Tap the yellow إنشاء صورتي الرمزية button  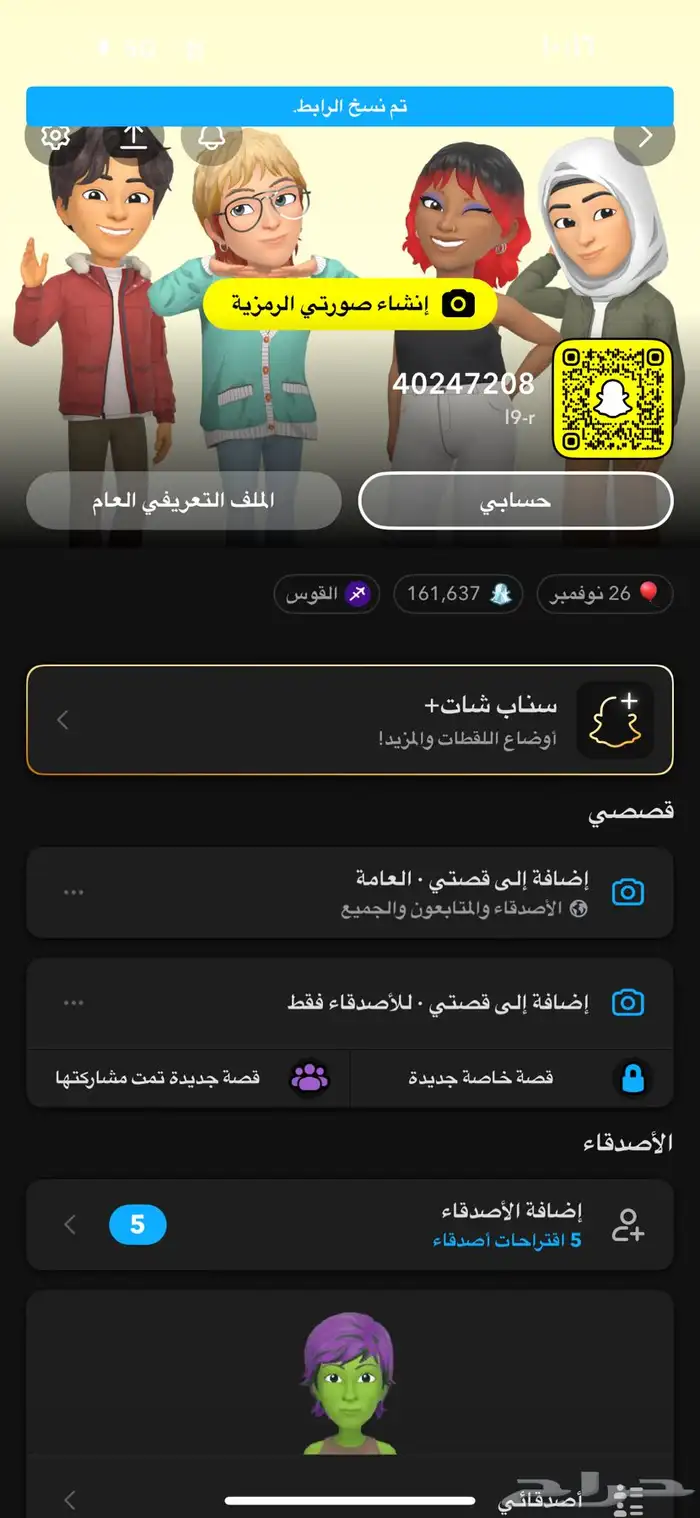point(349,304)
